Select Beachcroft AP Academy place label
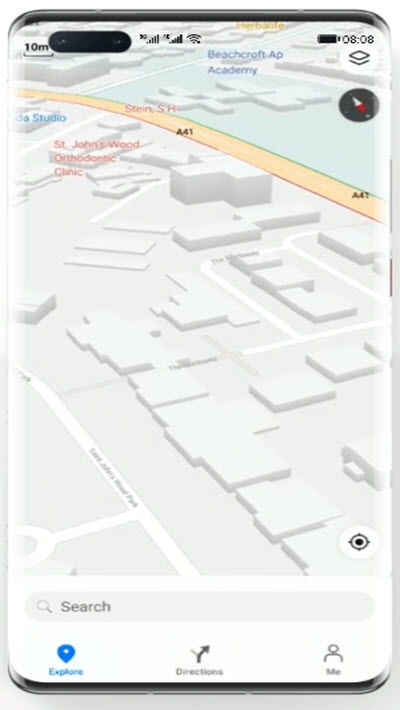400x710 pixels. pos(245,62)
